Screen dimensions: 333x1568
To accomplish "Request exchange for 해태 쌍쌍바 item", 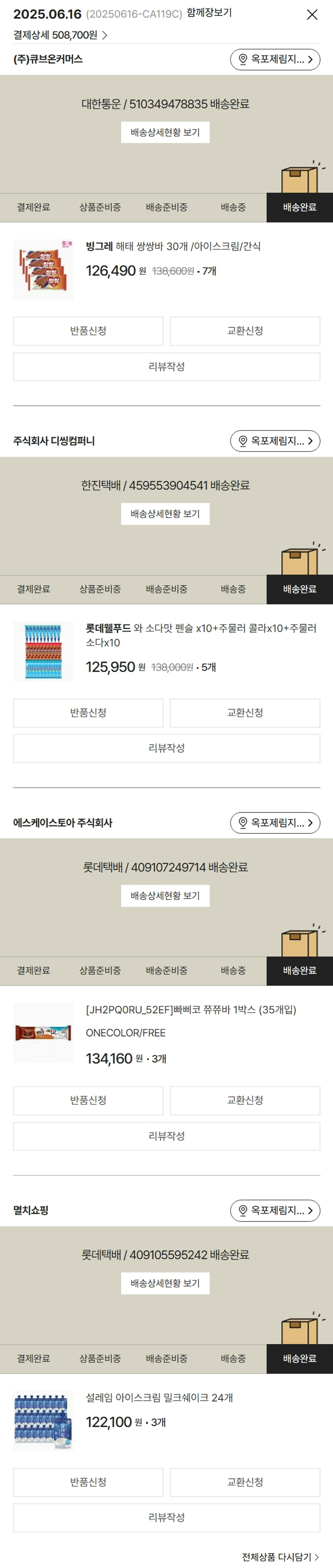I will pos(245,331).
